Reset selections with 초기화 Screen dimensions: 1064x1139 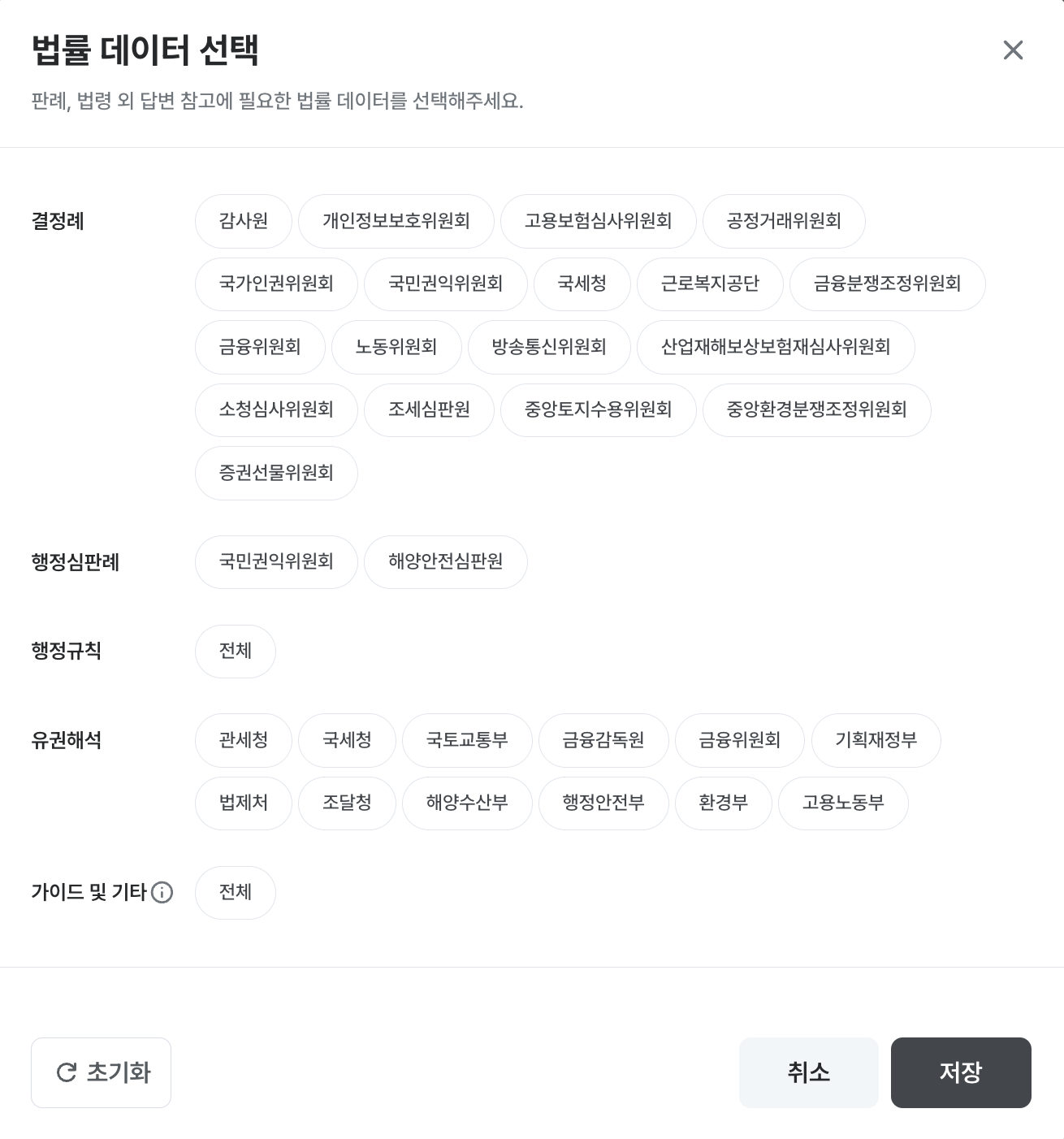pyautogui.click(x=101, y=1072)
